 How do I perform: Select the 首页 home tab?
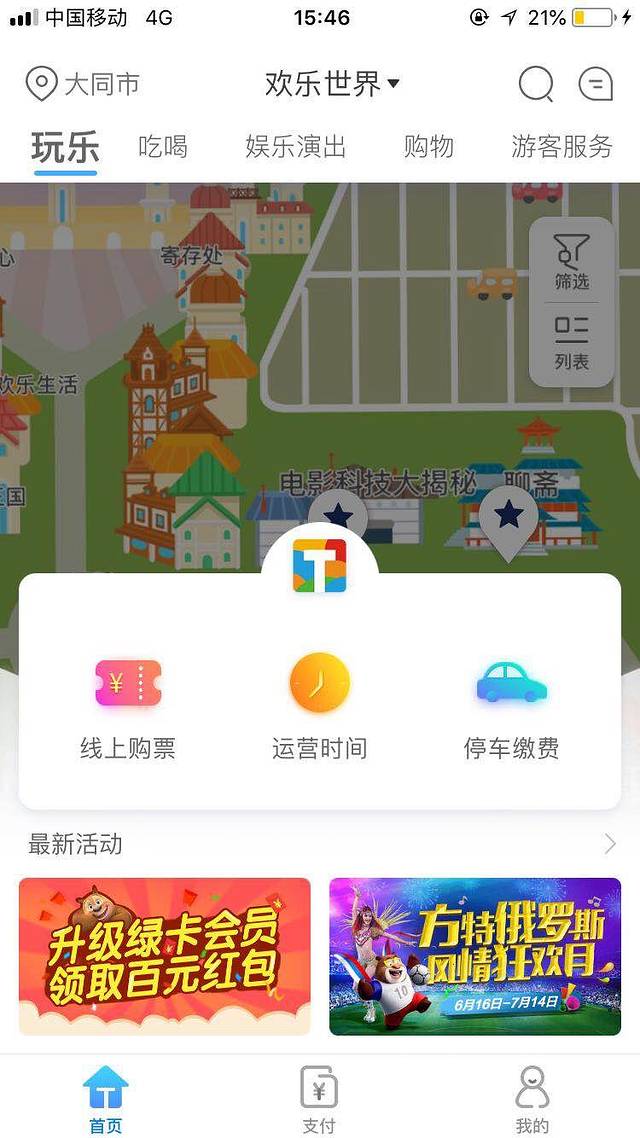click(106, 1098)
